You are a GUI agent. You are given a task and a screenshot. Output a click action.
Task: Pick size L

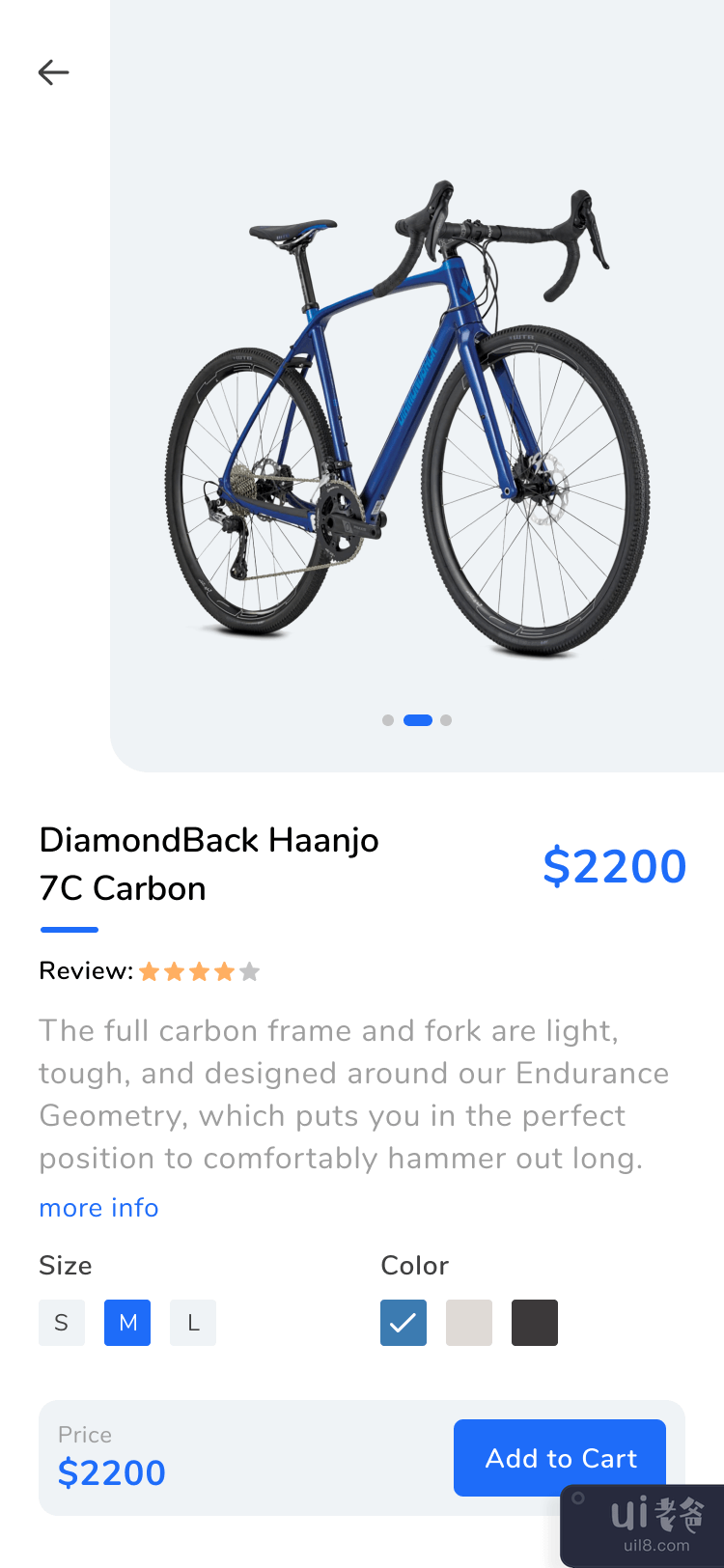193,1323
